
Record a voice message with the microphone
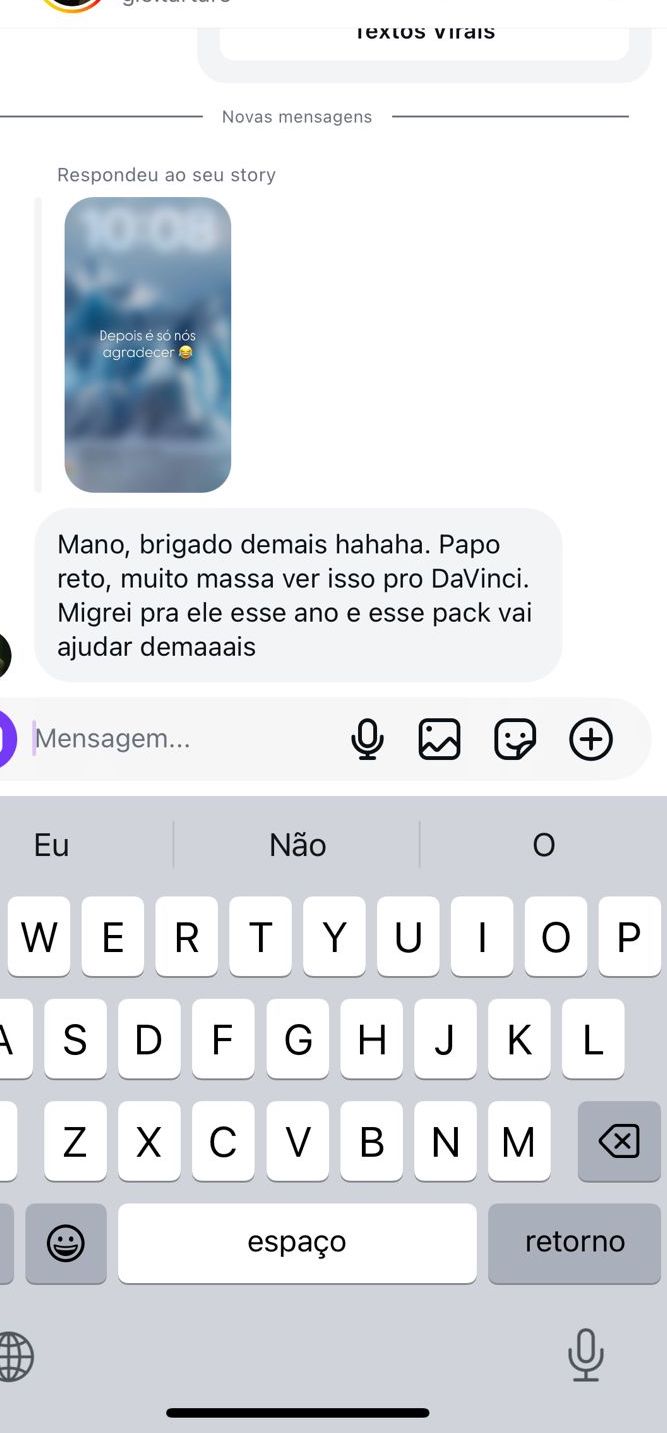tap(367, 739)
